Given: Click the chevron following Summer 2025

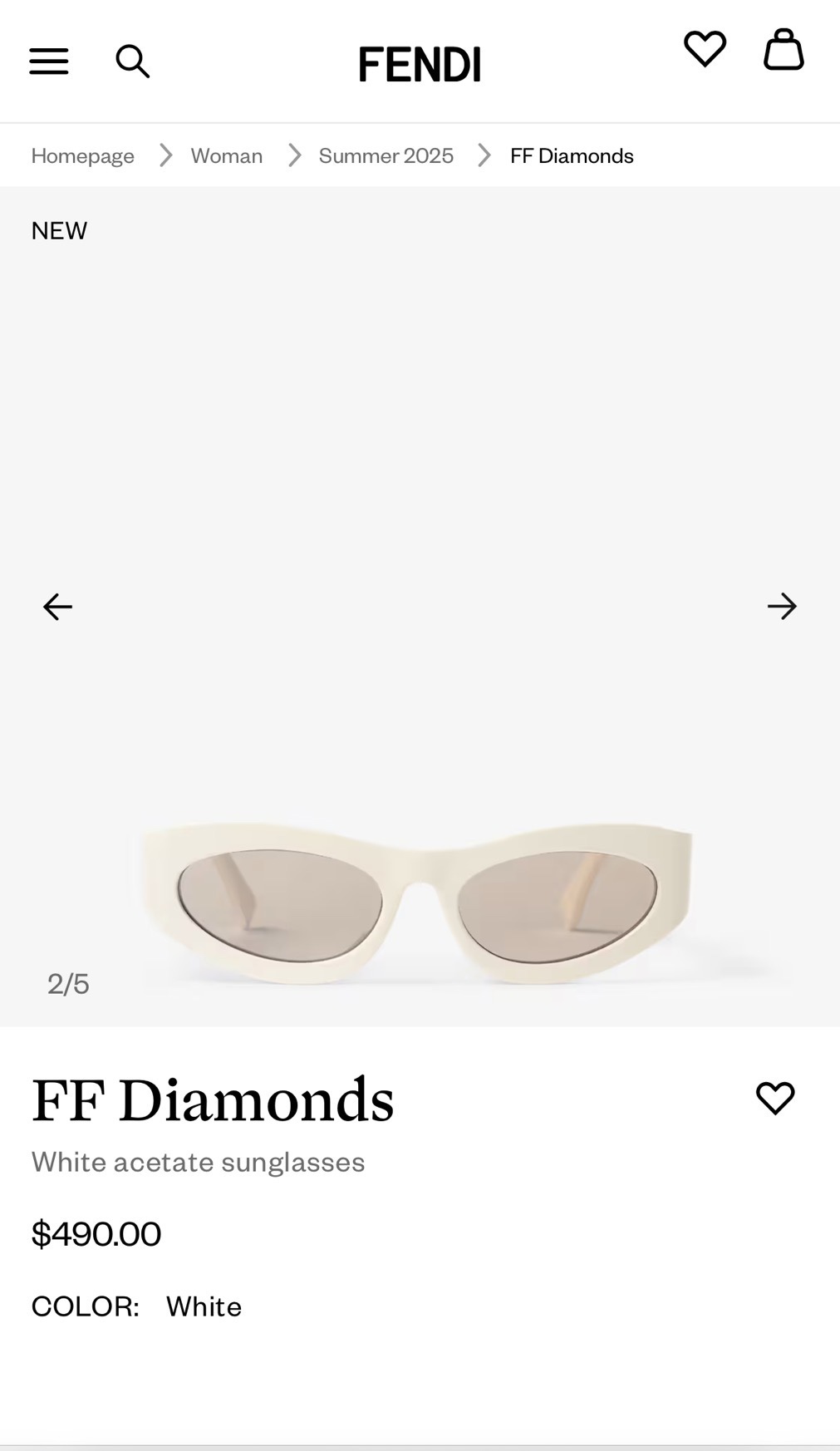Looking at the screenshot, I should (x=483, y=155).
